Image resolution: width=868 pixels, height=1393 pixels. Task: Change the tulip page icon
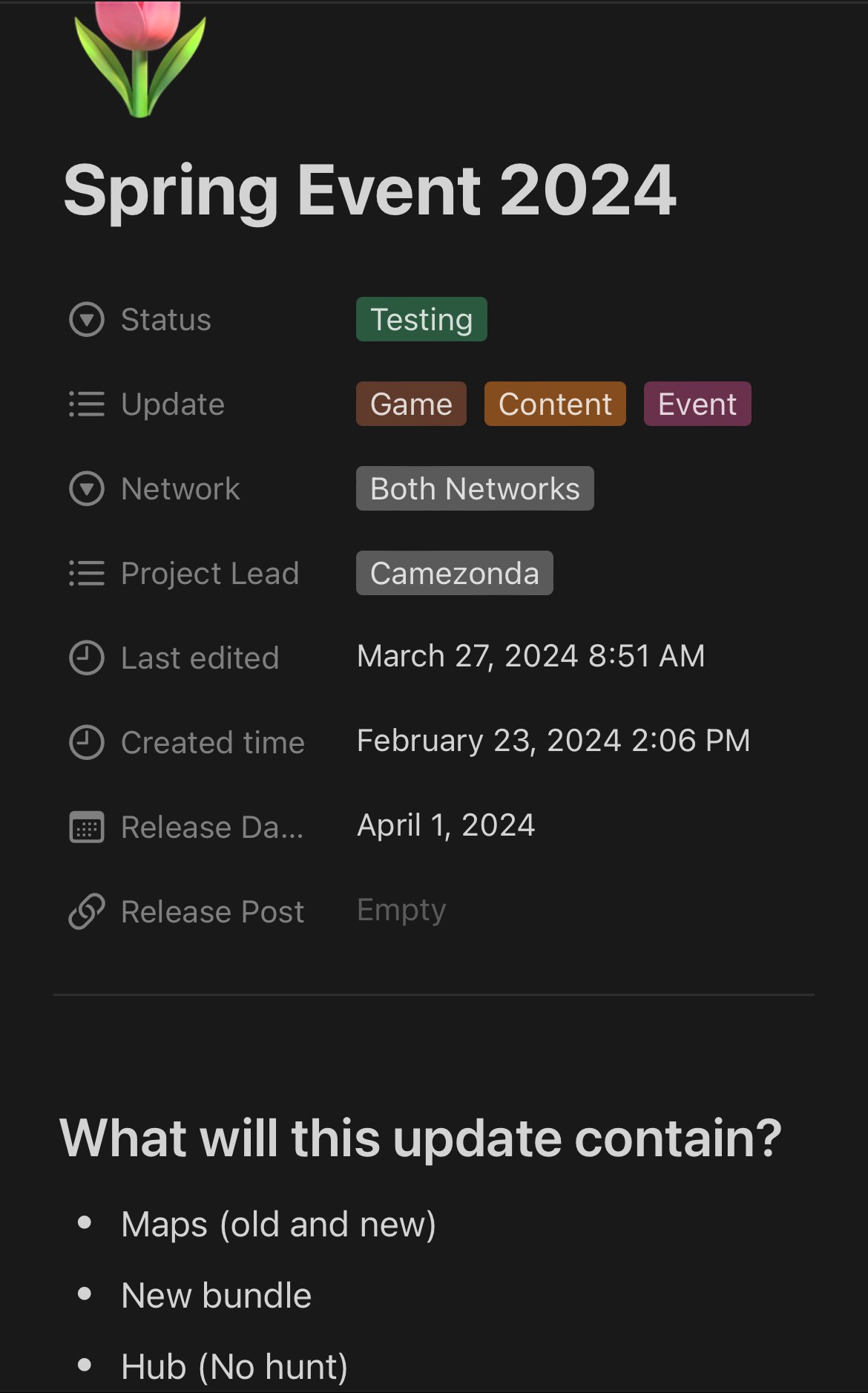(x=140, y=59)
